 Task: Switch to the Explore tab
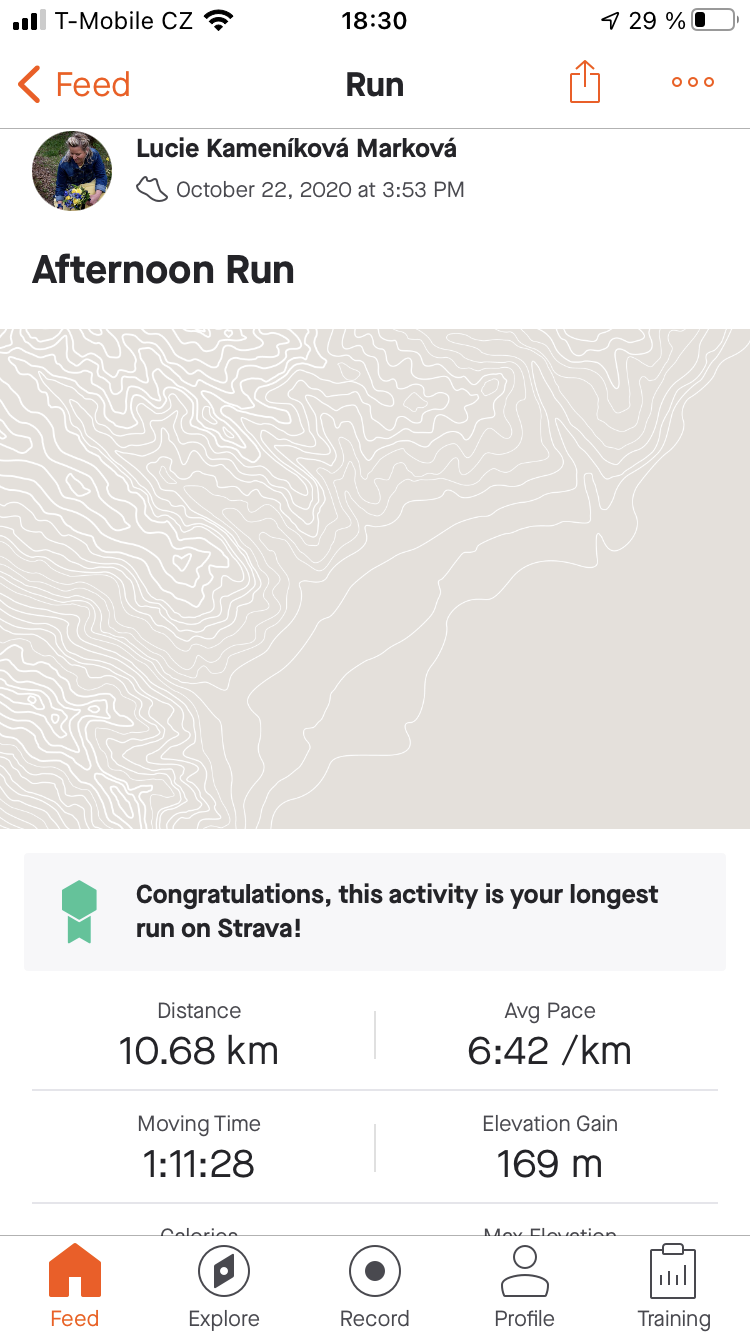tap(224, 1286)
